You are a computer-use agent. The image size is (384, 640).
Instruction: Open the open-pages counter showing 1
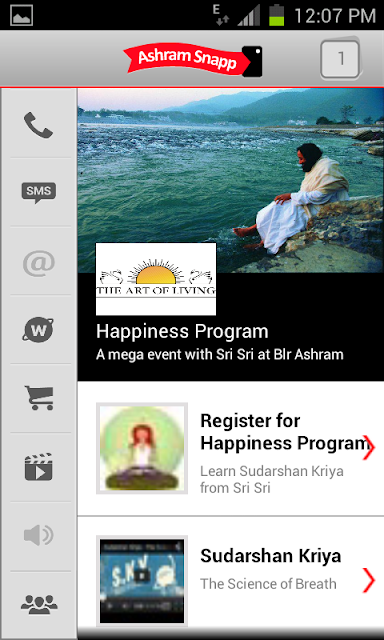click(x=340, y=59)
